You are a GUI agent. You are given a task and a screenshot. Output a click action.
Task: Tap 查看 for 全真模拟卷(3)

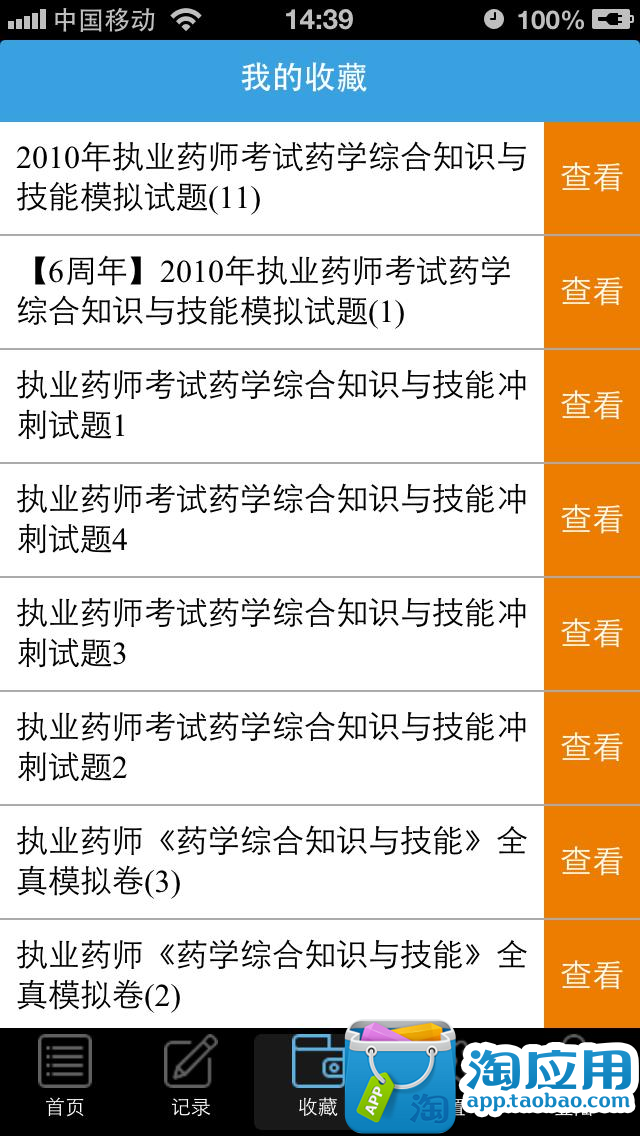[591, 862]
